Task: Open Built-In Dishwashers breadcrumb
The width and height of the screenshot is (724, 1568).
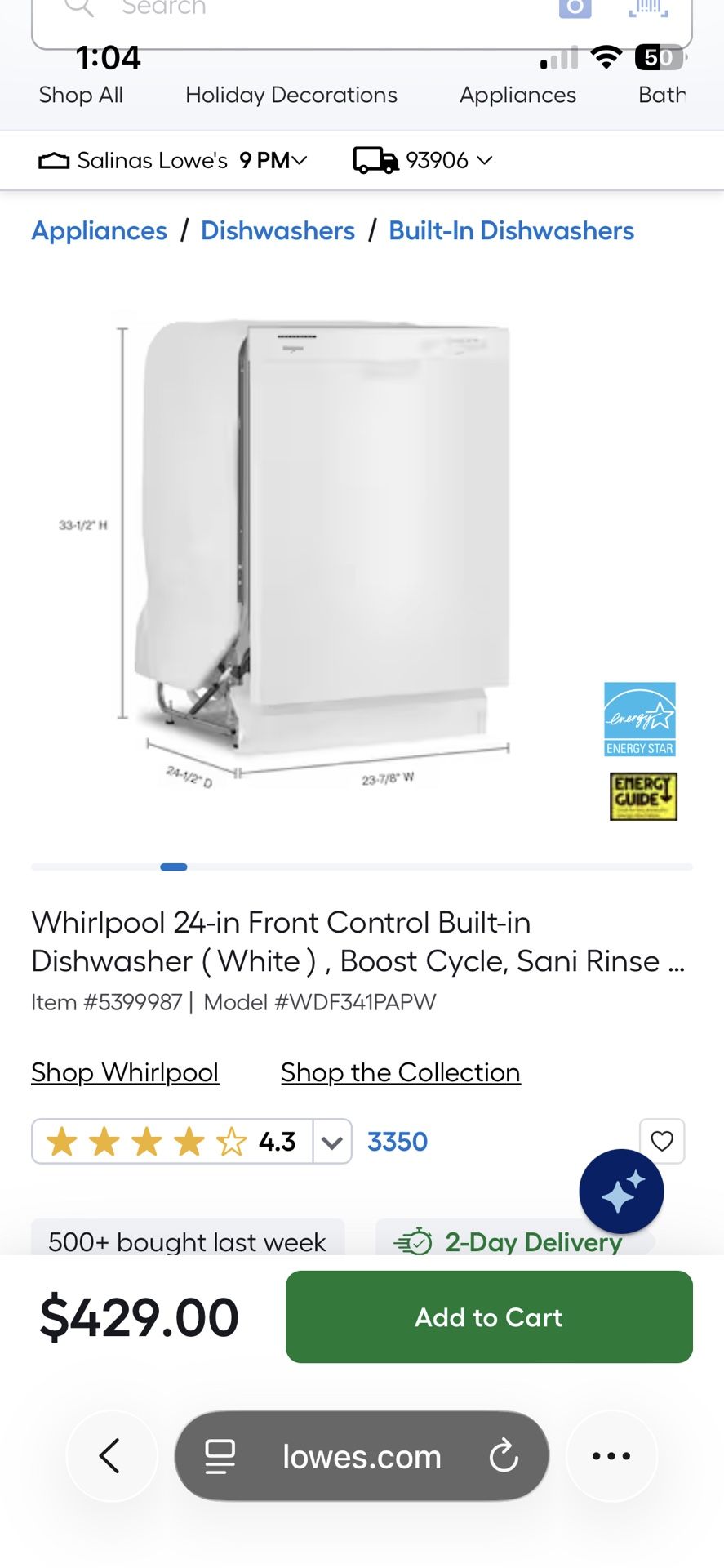Action: [511, 230]
